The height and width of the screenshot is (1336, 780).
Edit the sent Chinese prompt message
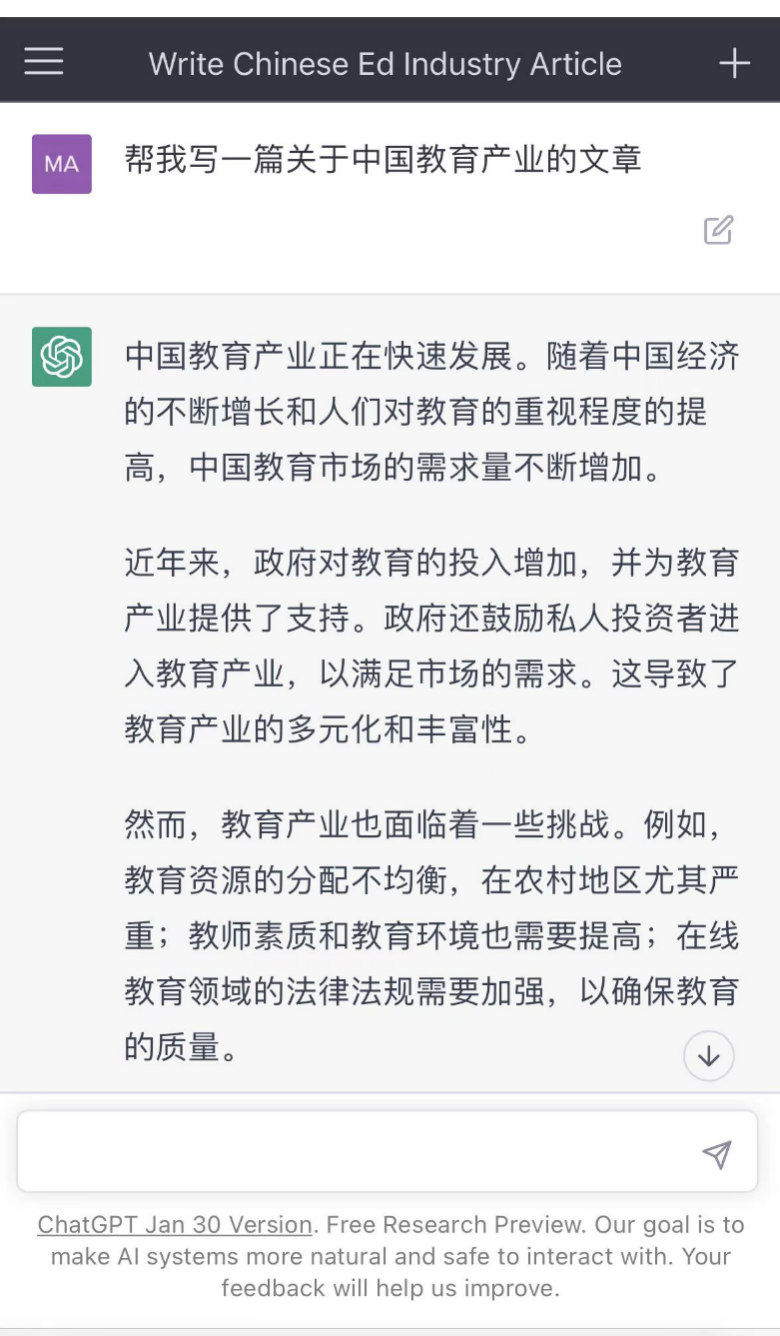click(718, 230)
